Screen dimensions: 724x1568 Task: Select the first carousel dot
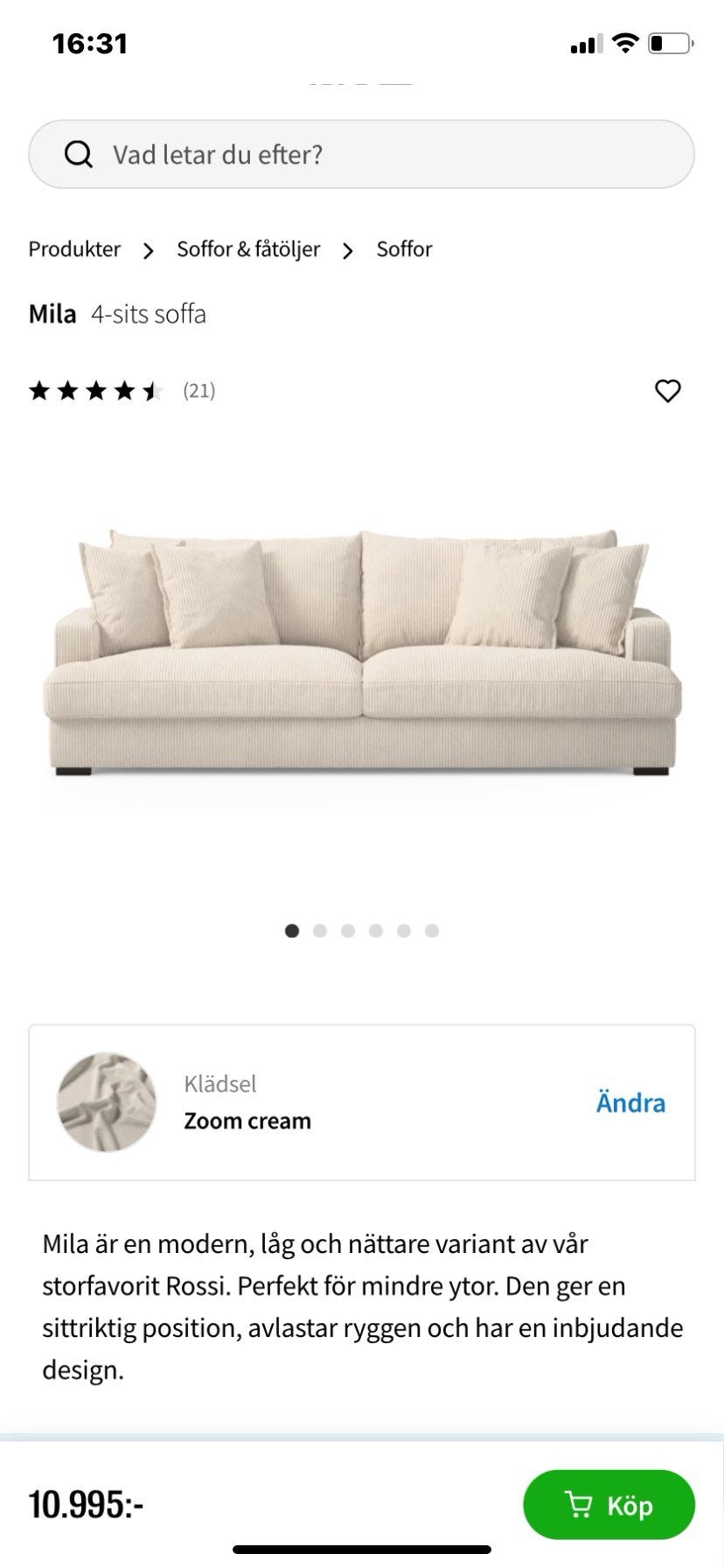(x=293, y=932)
